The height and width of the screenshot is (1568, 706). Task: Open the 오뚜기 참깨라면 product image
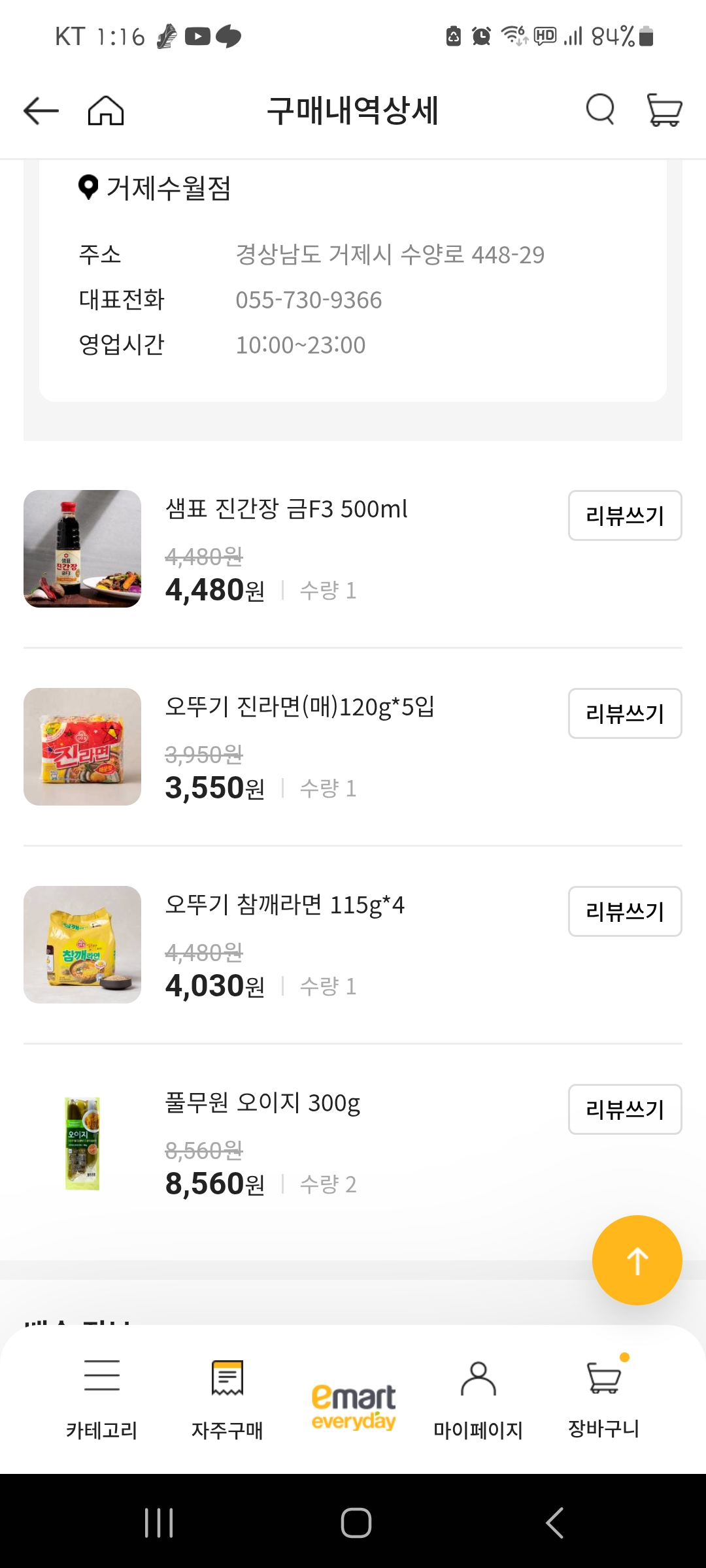pyautogui.click(x=82, y=945)
